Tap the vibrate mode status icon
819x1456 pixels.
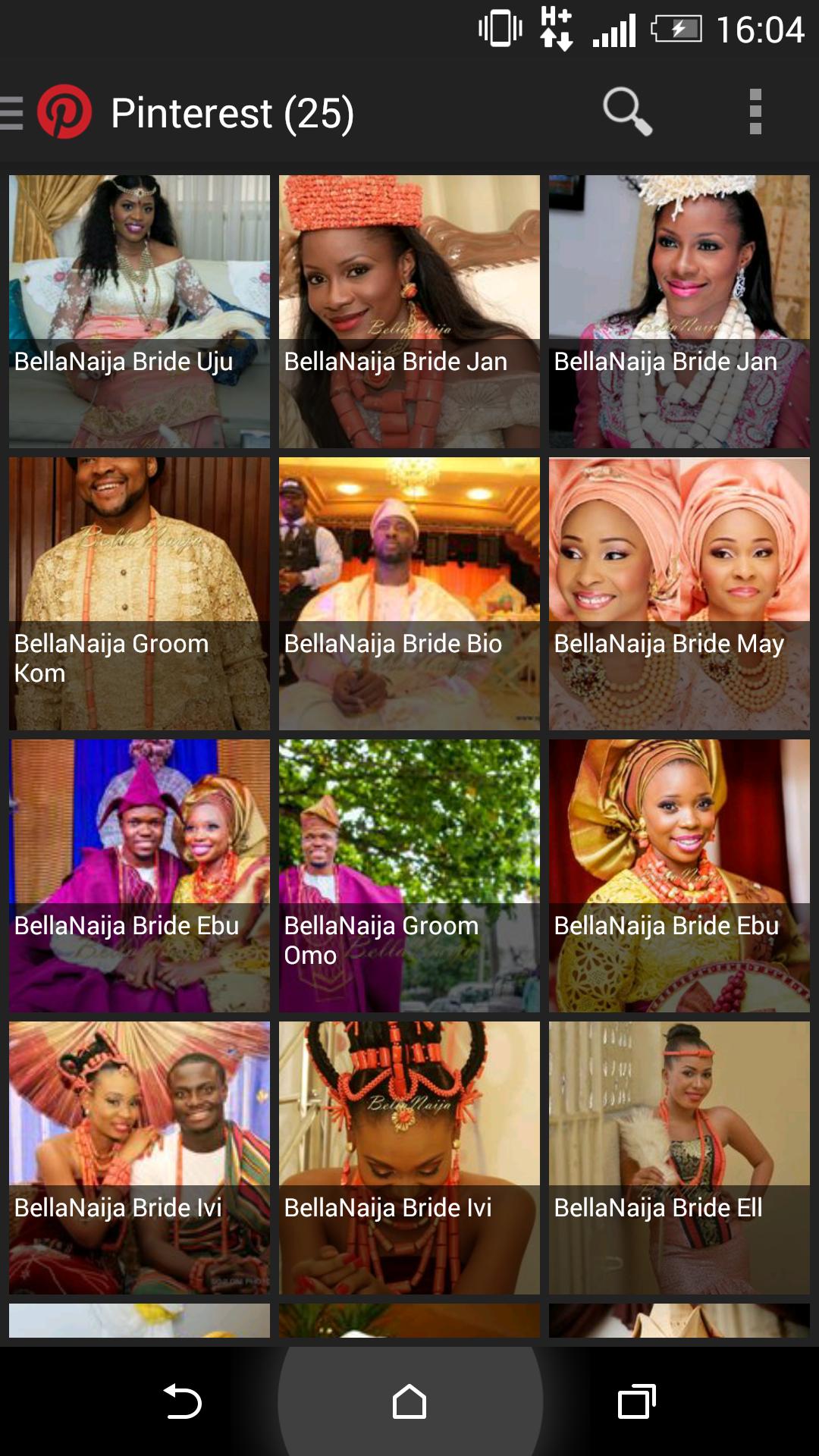pyautogui.click(x=496, y=30)
